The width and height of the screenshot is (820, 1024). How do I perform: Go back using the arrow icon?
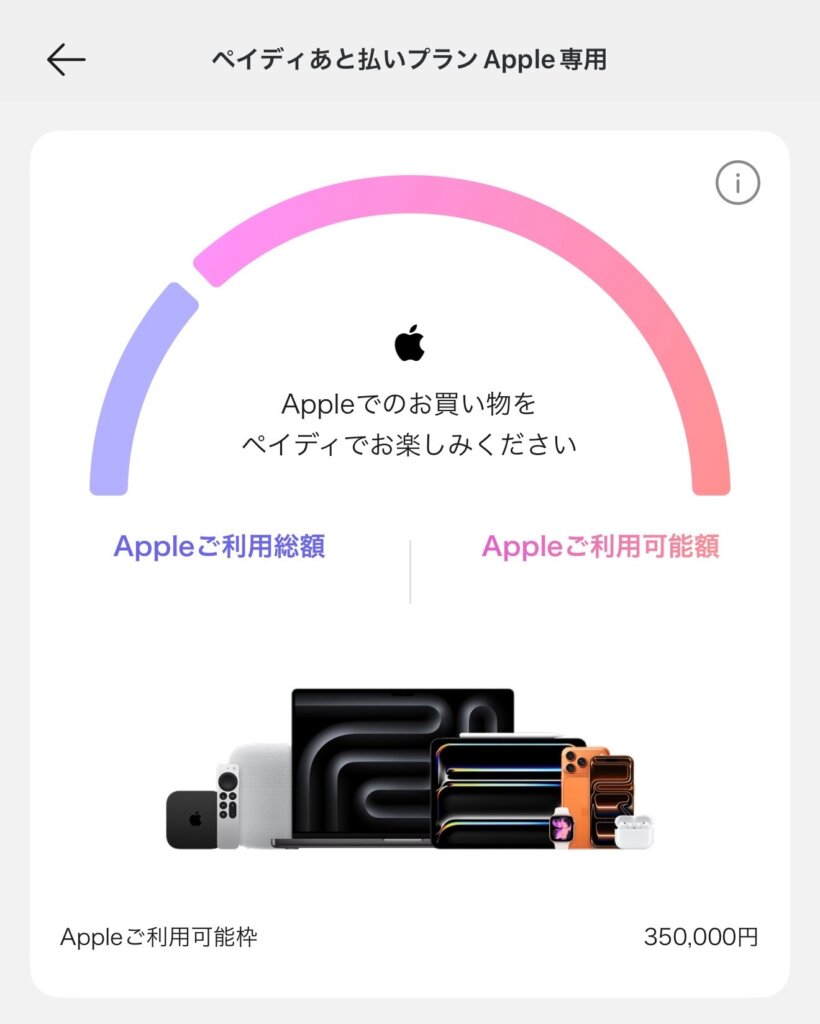tap(66, 60)
